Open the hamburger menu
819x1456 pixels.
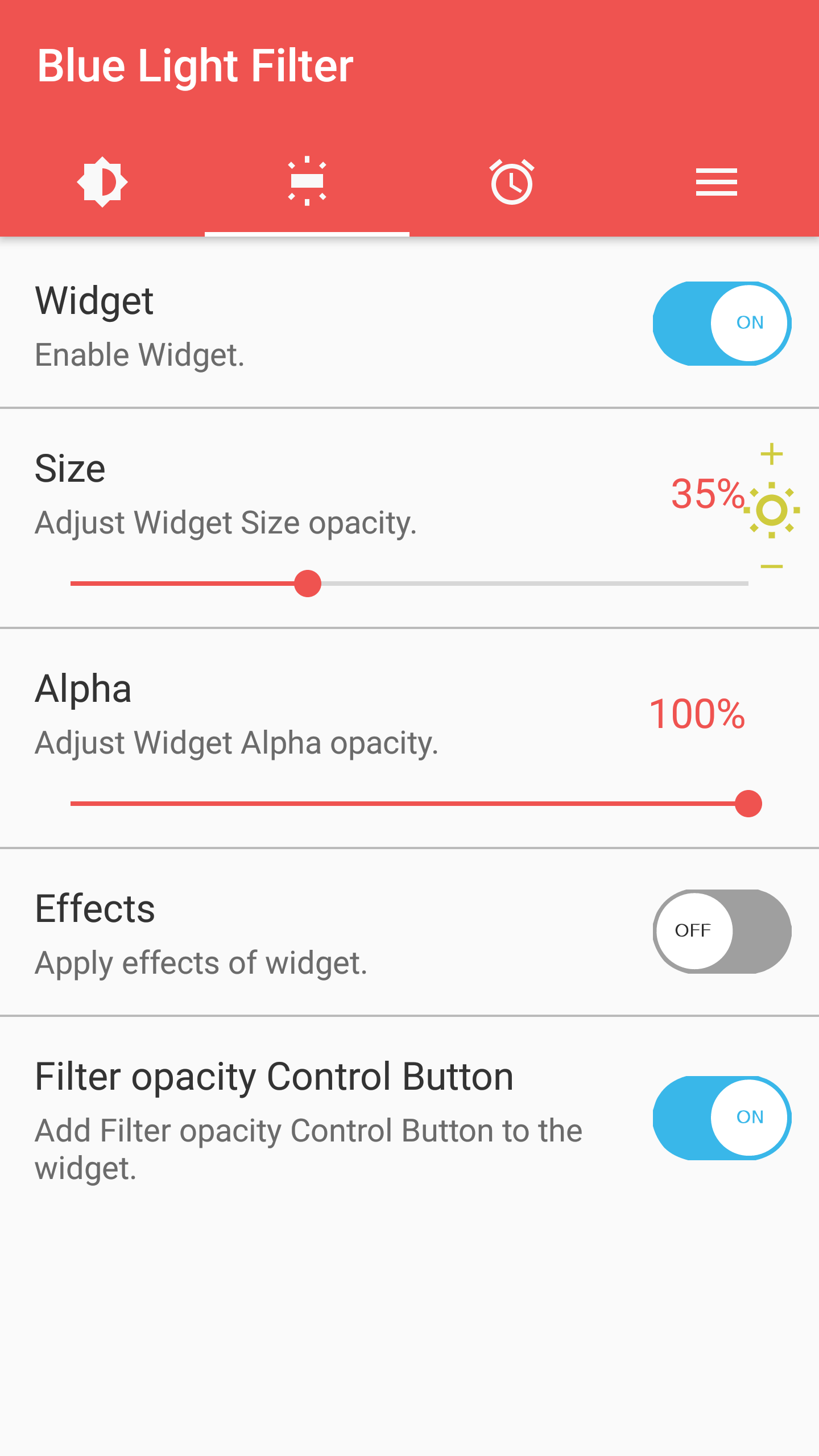pos(715,182)
